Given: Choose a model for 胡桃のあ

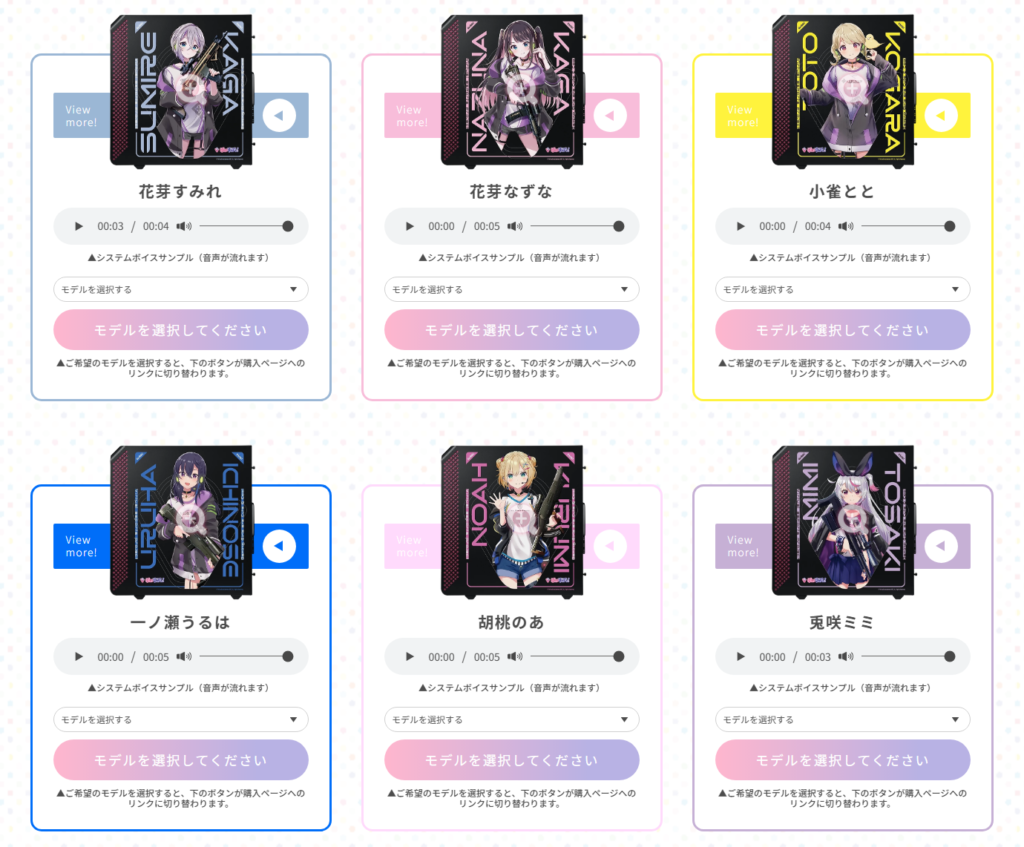Looking at the screenshot, I should pos(512,720).
